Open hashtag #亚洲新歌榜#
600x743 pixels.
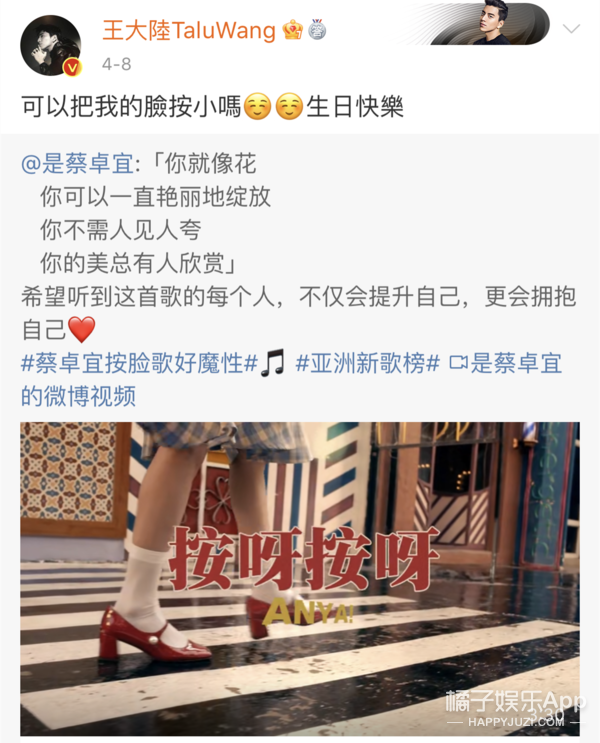367,363
